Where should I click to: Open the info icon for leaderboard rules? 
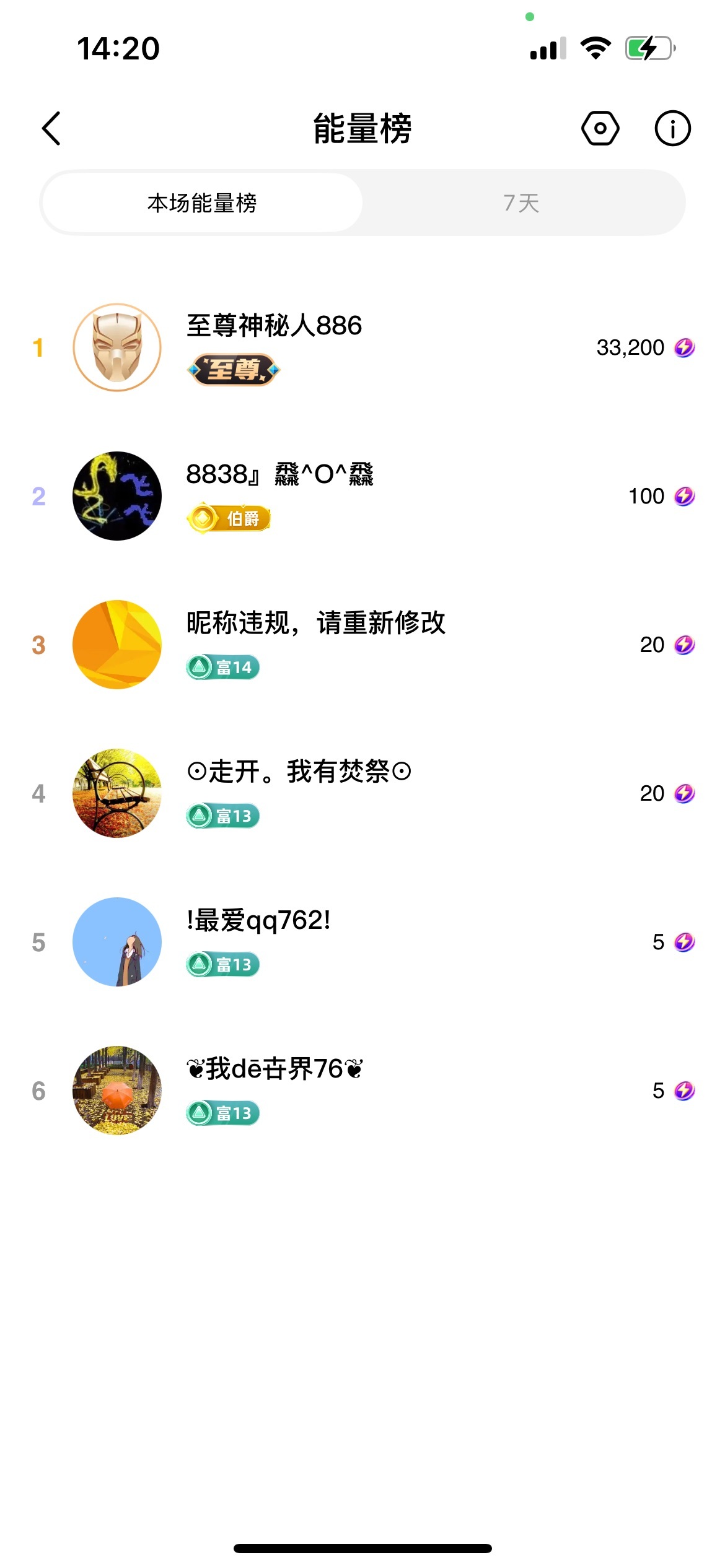click(672, 129)
